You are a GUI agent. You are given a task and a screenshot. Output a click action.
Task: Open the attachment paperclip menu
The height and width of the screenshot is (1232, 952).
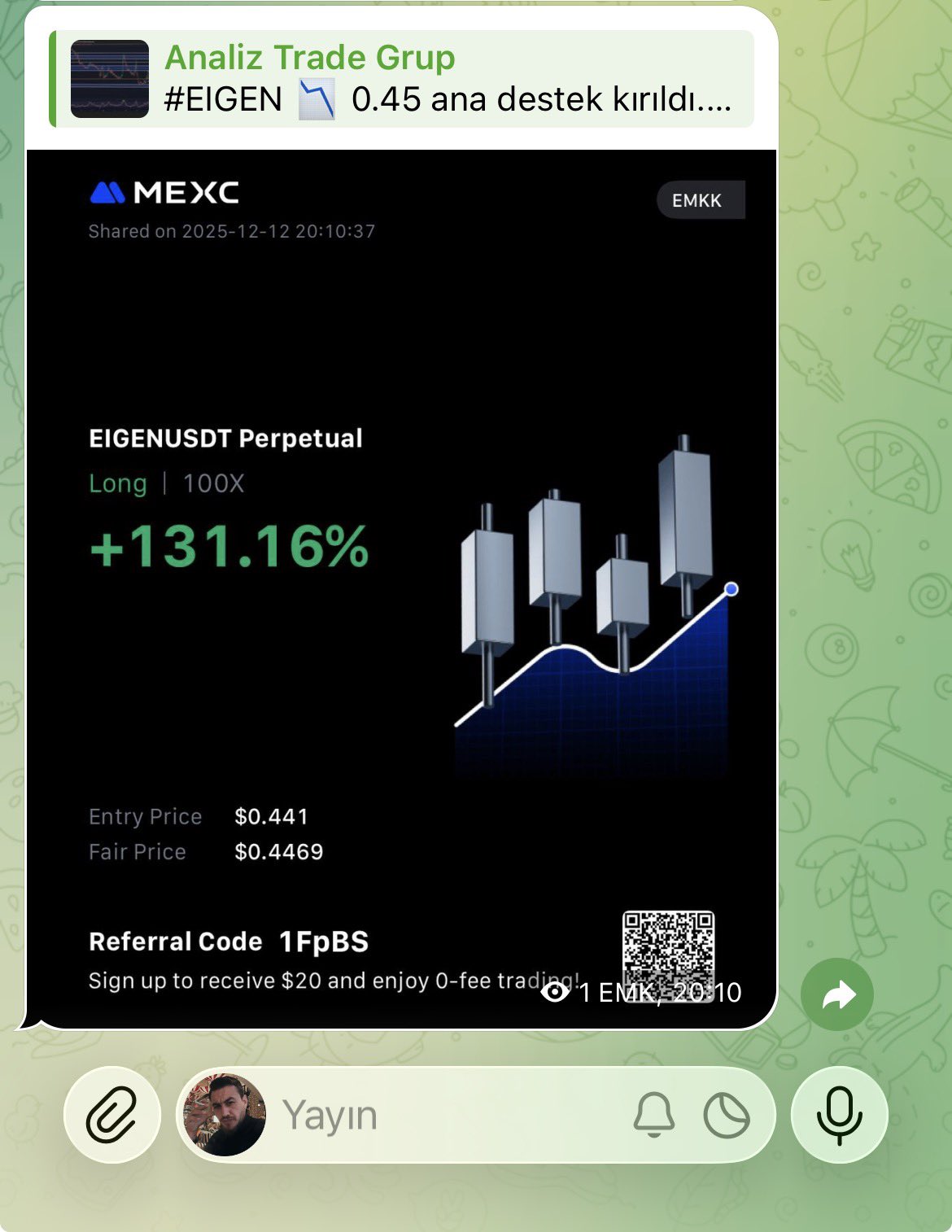[111, 1114]
